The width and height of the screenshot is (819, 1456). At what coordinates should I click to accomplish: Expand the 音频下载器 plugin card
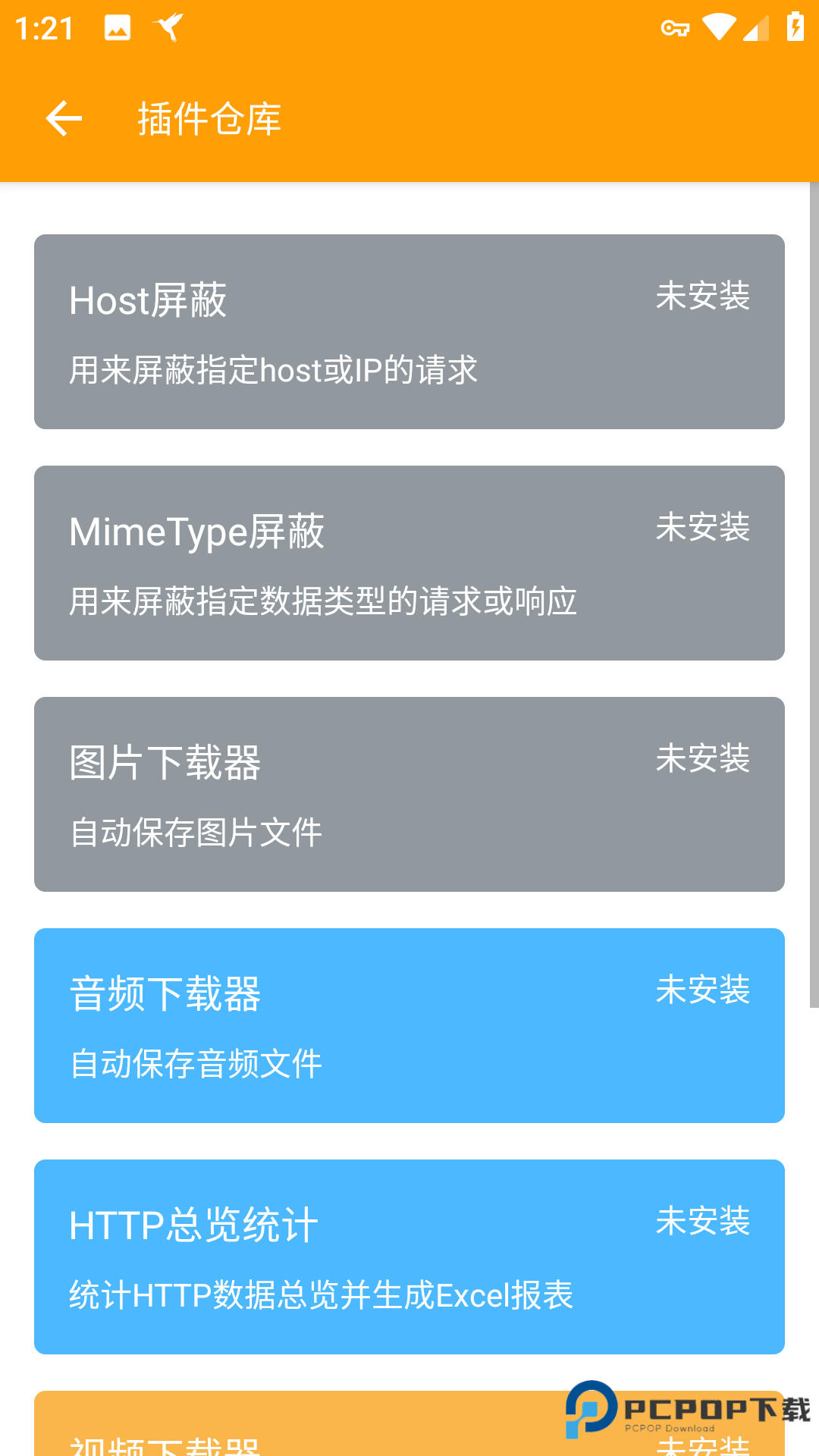(409, 1025)
